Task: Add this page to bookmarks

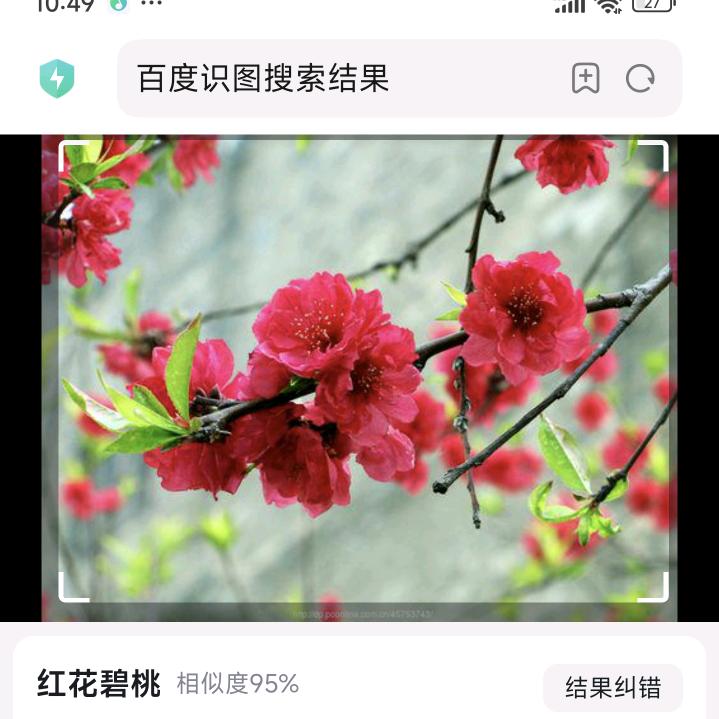Action: (x=585, y=79)
